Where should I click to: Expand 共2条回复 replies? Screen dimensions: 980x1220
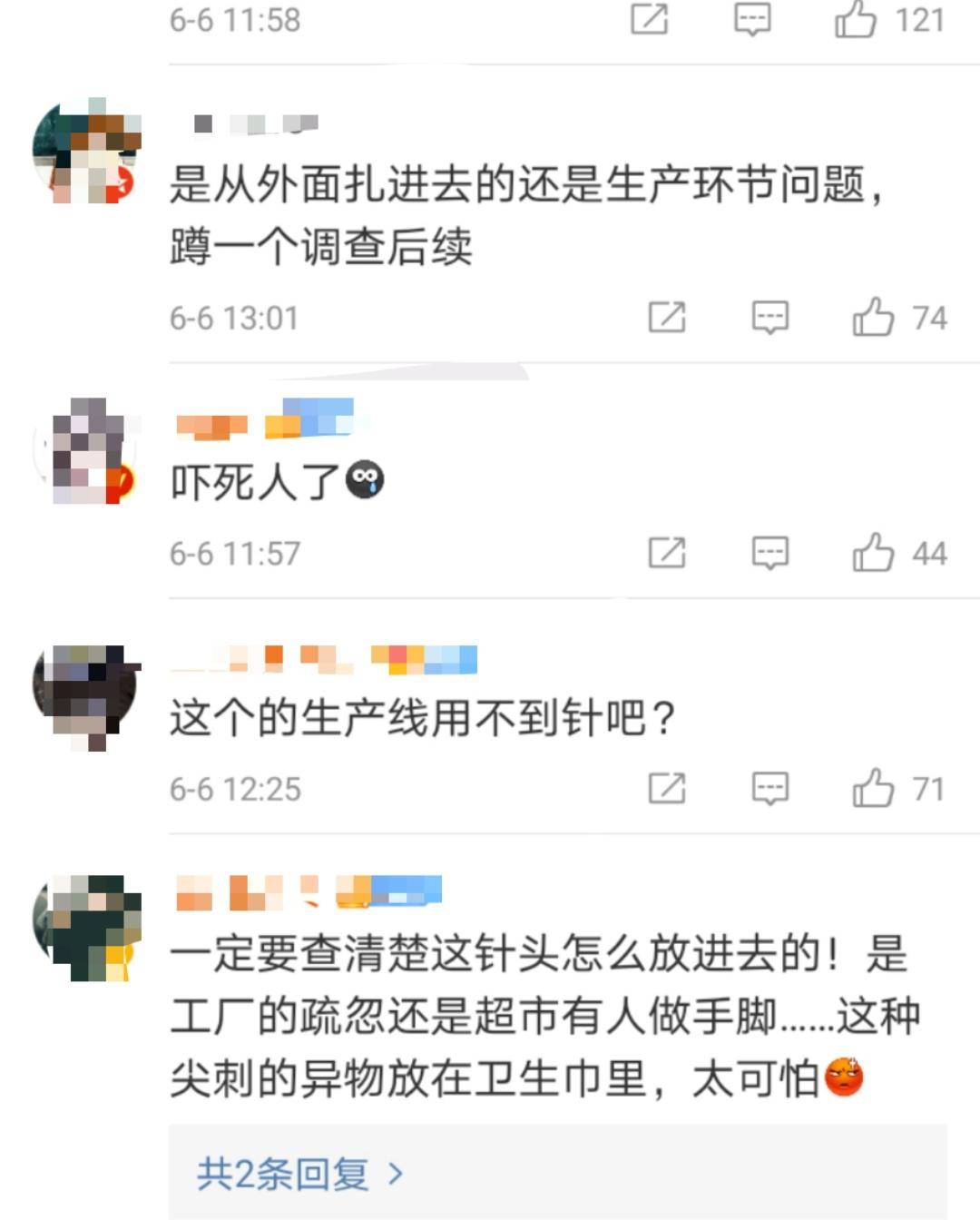(299, 1175)
